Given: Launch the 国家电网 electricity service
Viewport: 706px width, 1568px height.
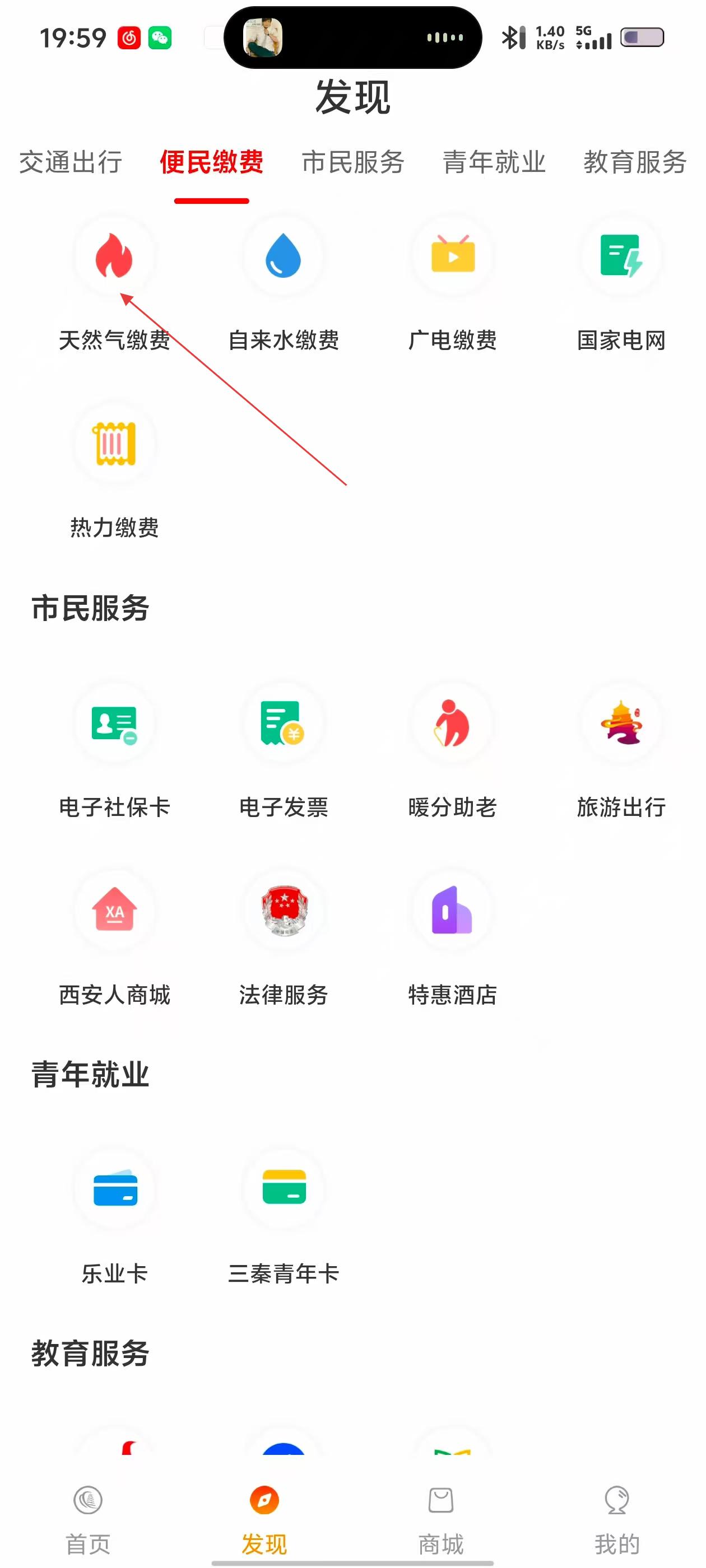Looking at the screenshot, I should [x=621, y=256].
